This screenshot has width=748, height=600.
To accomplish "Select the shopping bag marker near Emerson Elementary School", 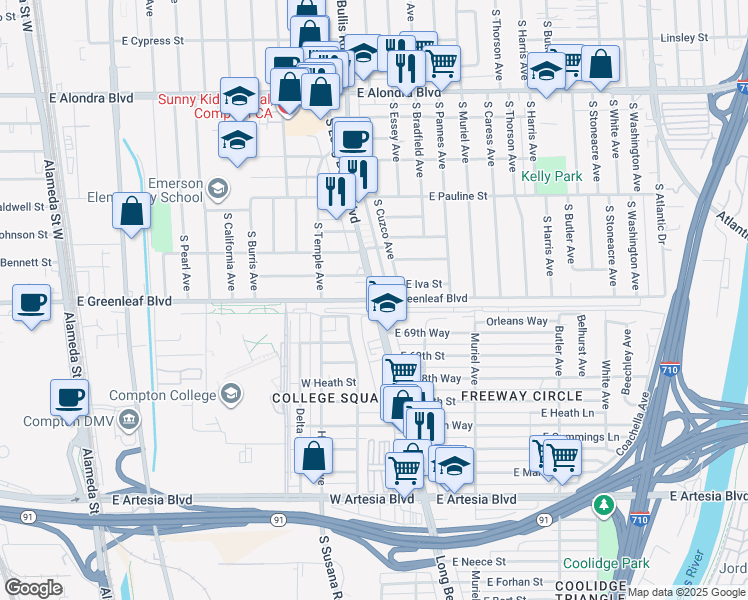I will point(132,212).
